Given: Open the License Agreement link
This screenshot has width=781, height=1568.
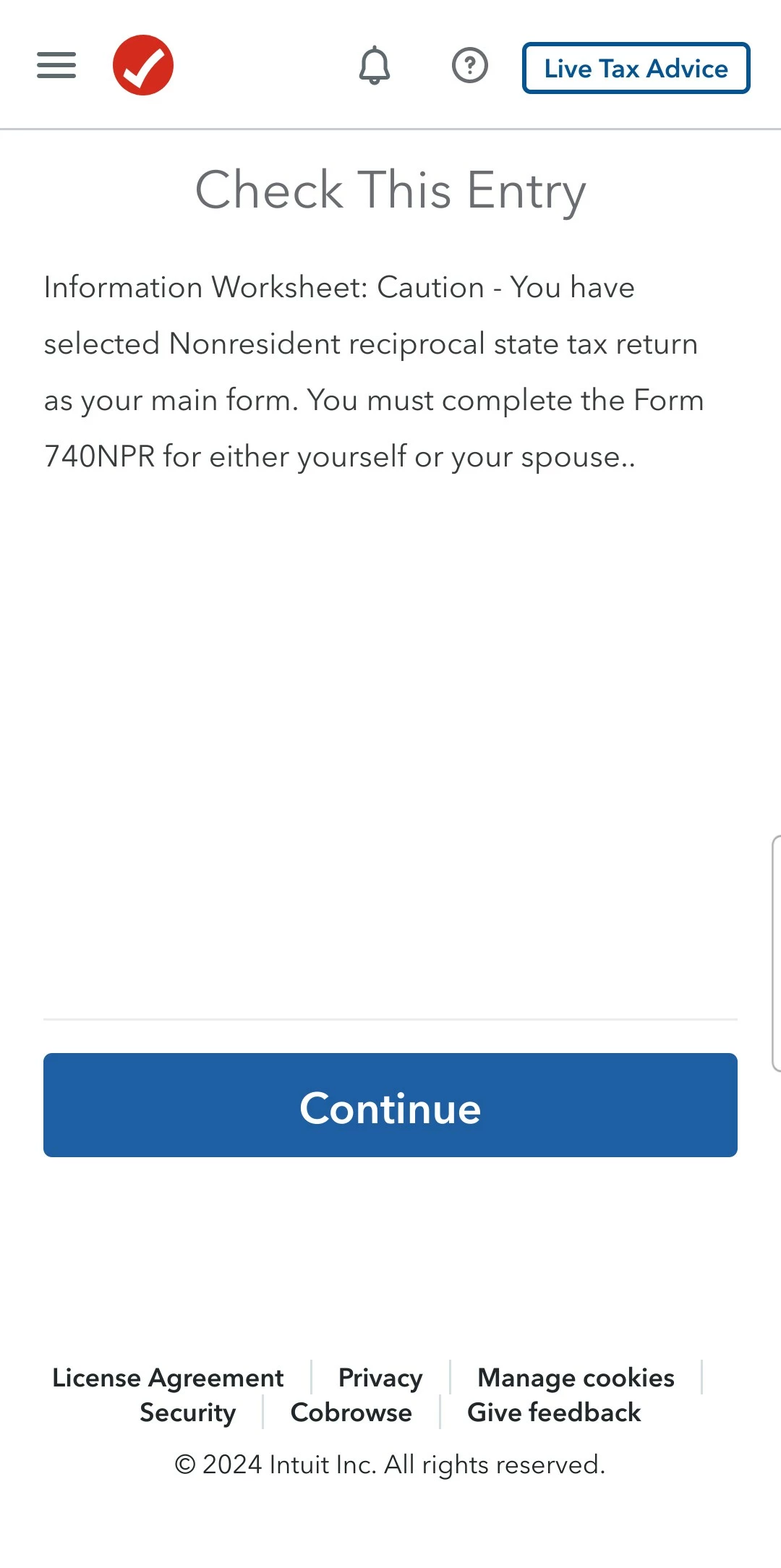Looking at the screenshot, I should pos(168,1378).
